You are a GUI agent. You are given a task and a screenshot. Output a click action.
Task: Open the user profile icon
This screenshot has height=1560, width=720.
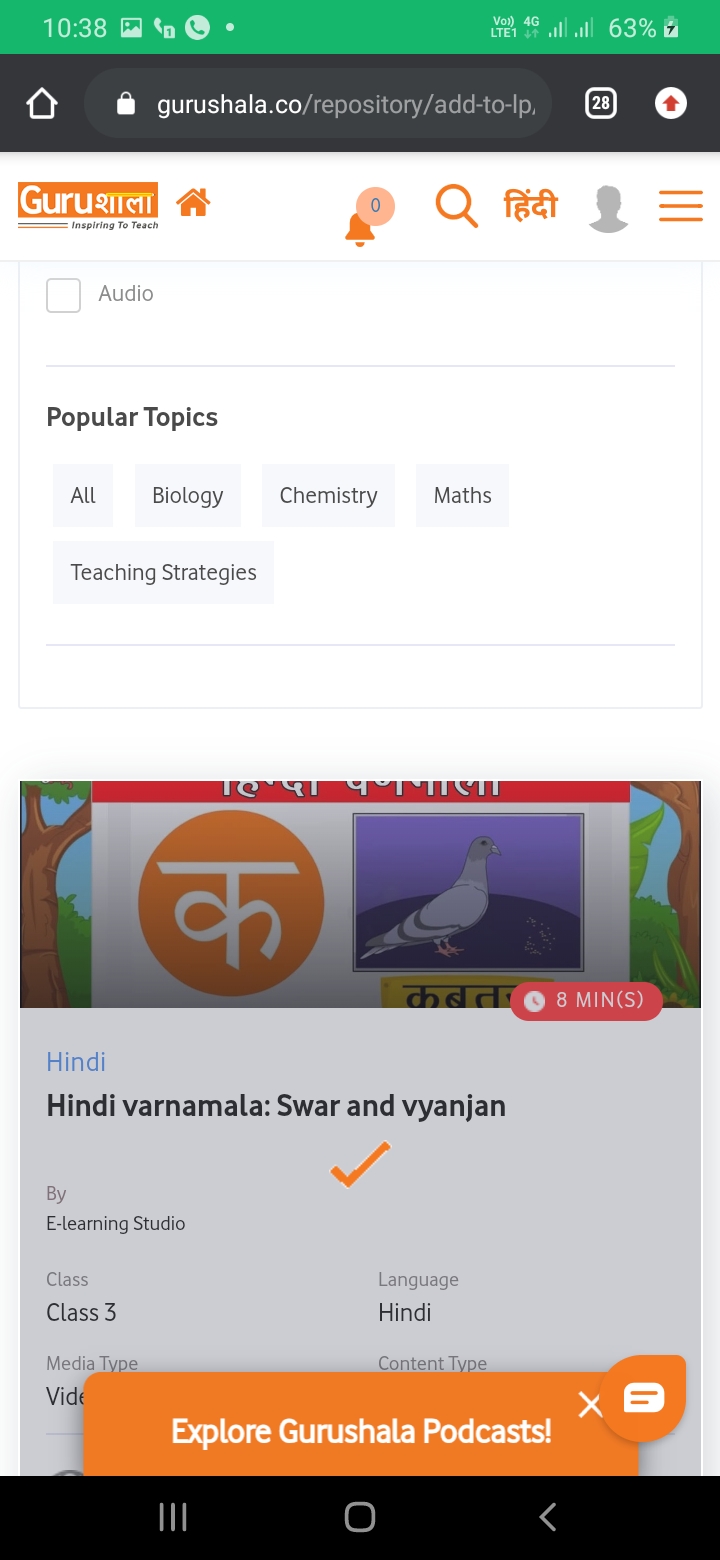608,208
